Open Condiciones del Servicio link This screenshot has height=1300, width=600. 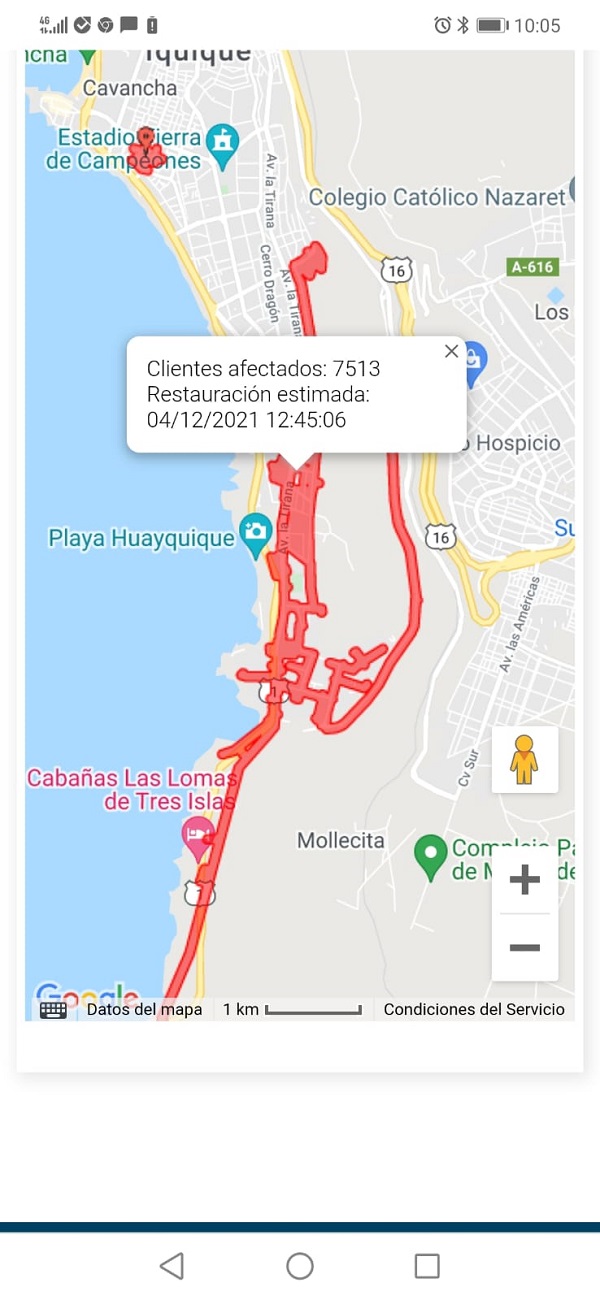474,1010
